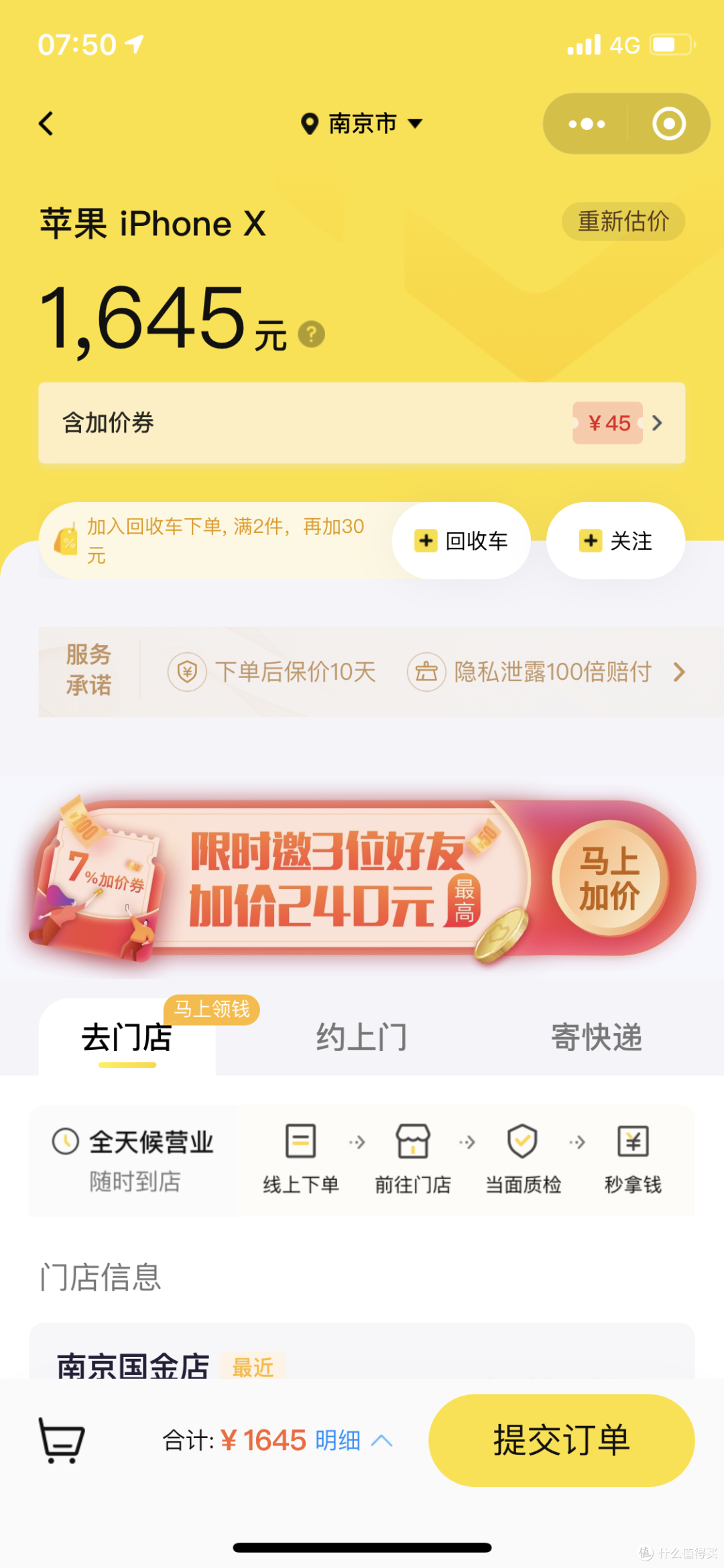Open the price help question mark
724x1568 pixels.
click(311, 334)
